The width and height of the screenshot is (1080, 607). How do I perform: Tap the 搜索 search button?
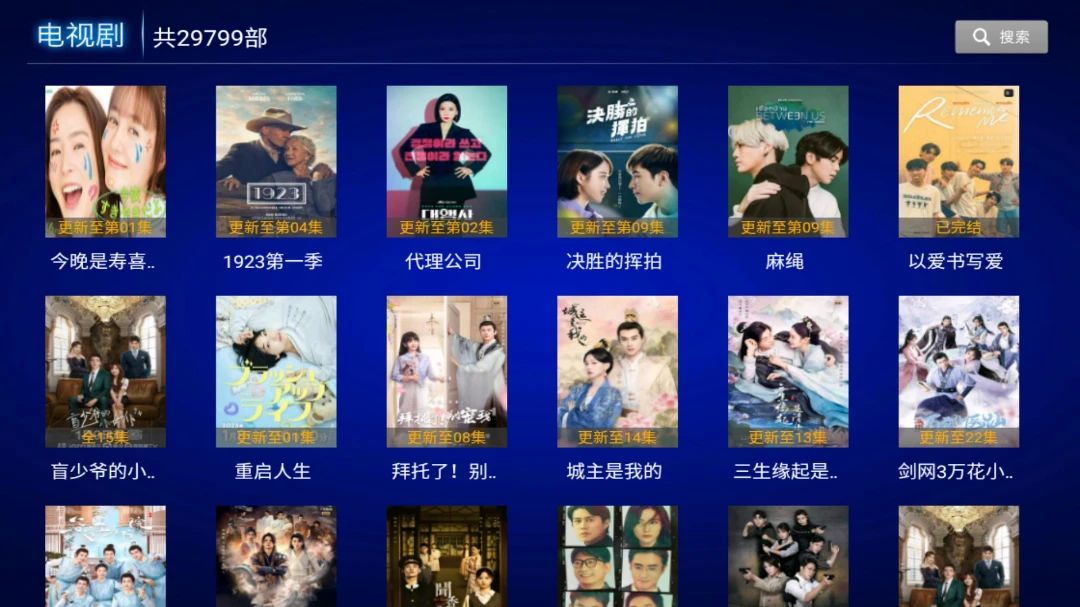[x=1001, y=37]
